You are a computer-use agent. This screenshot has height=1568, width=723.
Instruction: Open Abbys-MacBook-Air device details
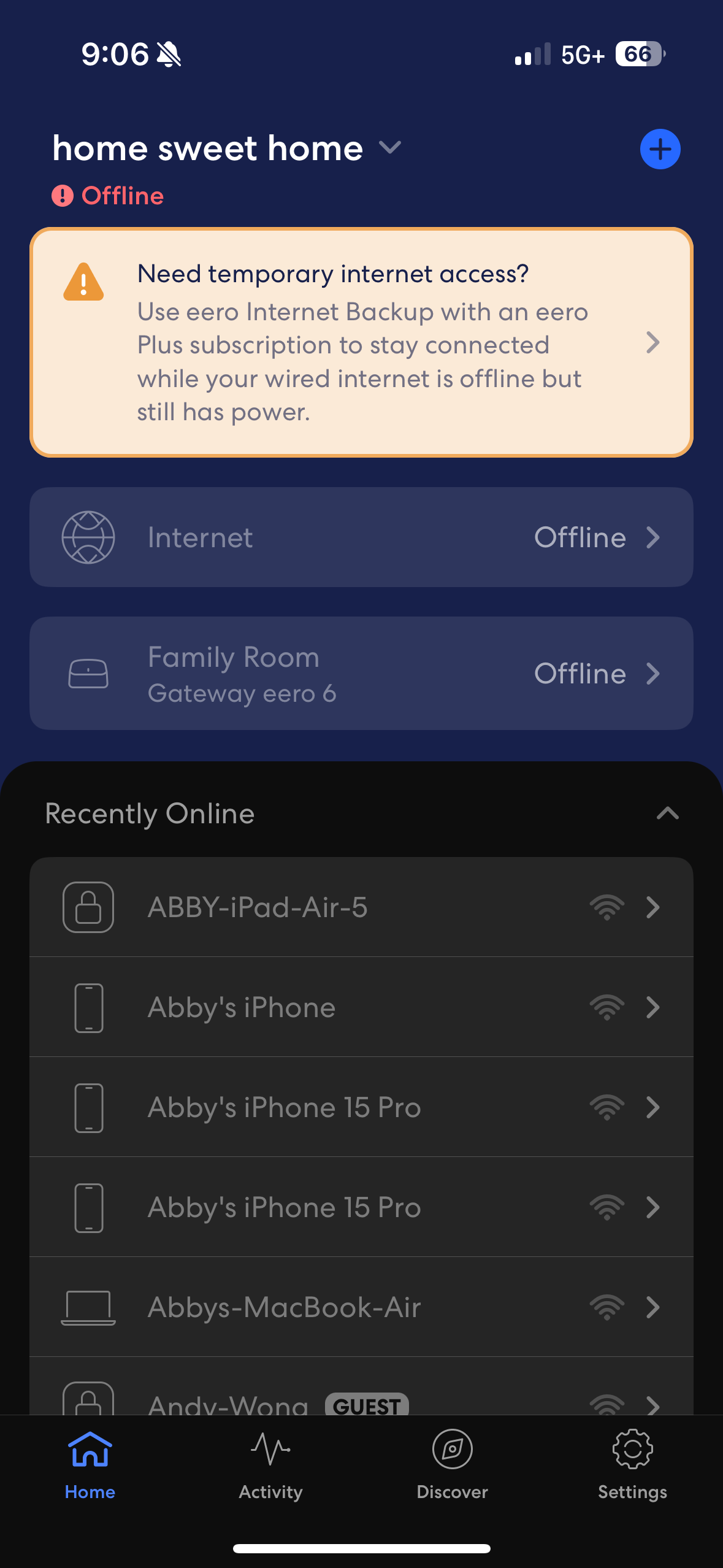pos(361,1307)
